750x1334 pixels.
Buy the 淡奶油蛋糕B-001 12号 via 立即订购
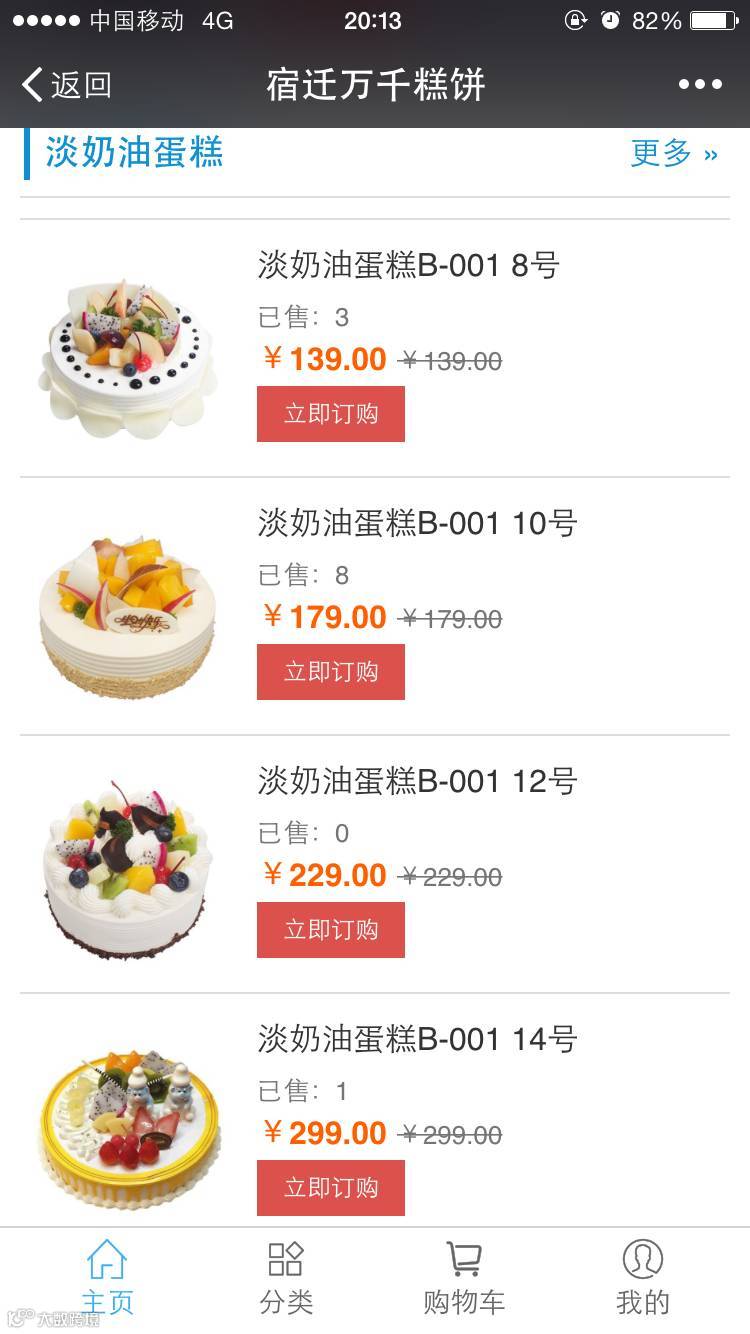tap(331, 930)
